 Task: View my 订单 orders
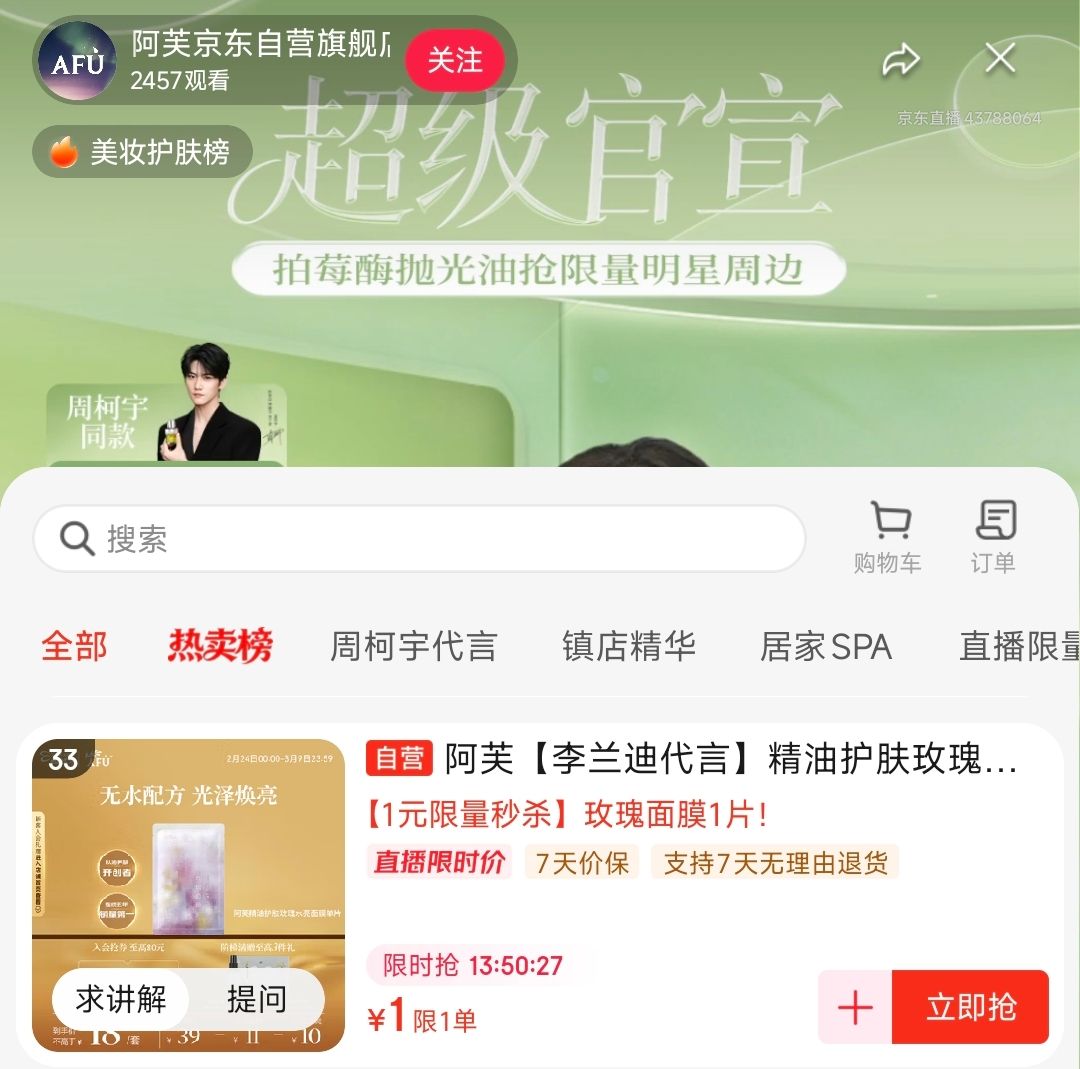tap(994, 539)
